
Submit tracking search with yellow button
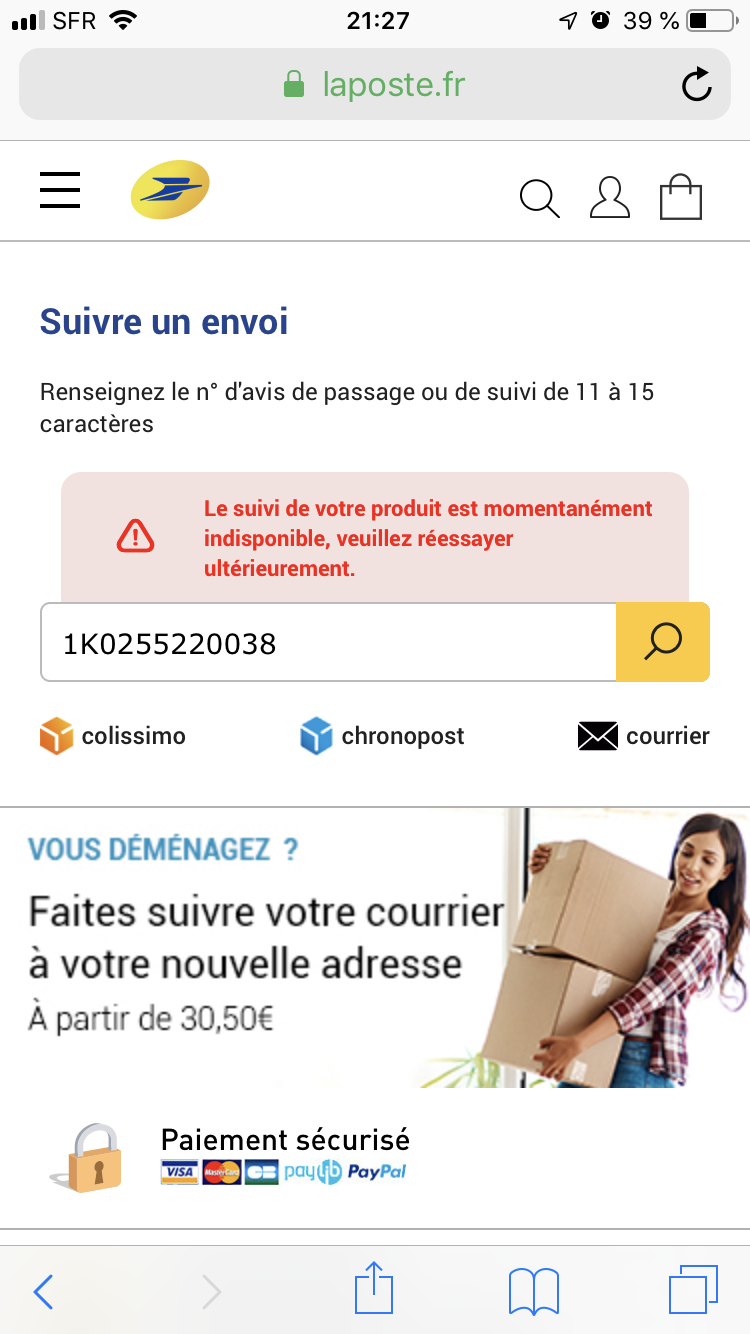click(663, 642)
